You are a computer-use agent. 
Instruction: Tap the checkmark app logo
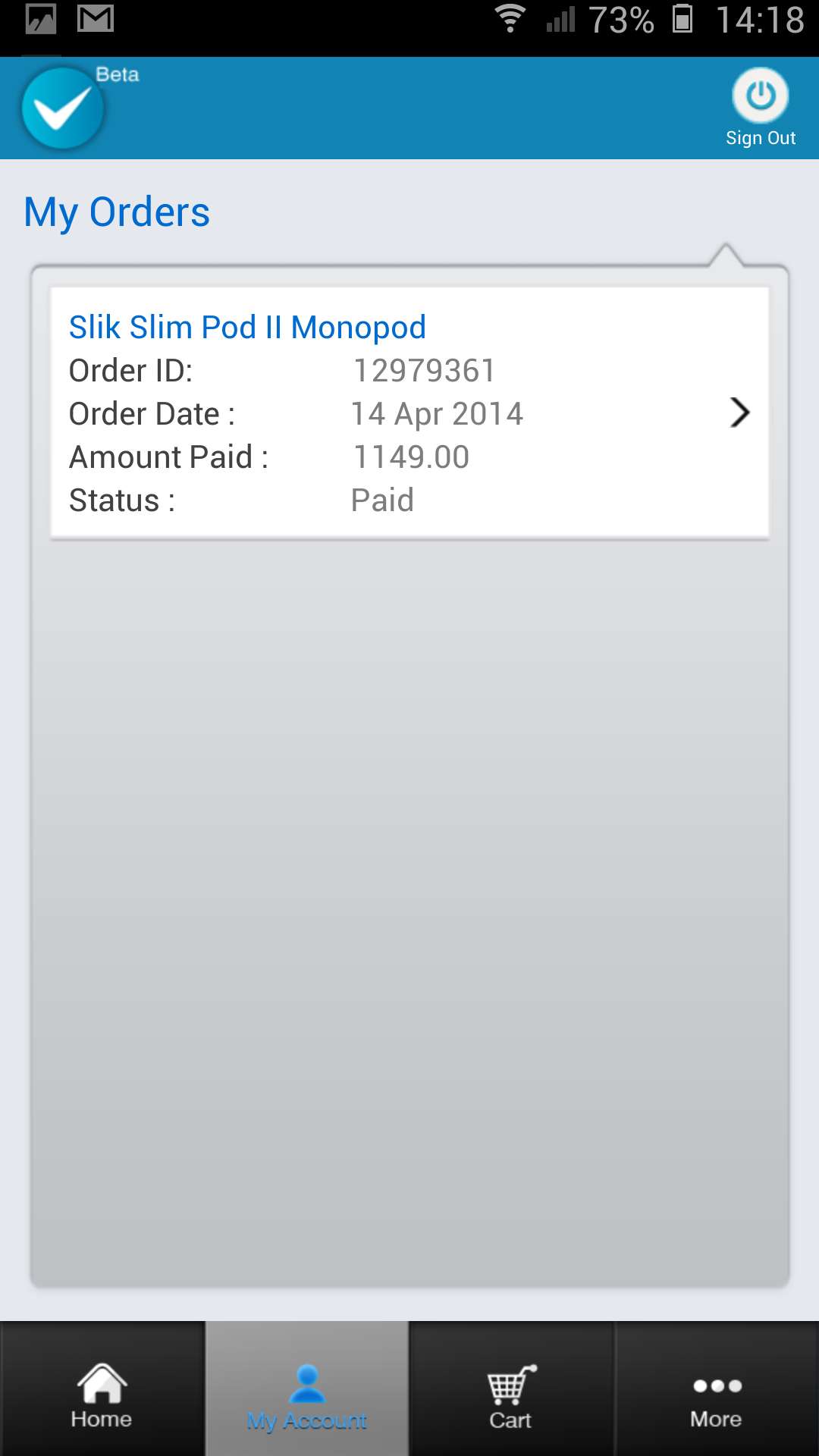tap(62, 108)
